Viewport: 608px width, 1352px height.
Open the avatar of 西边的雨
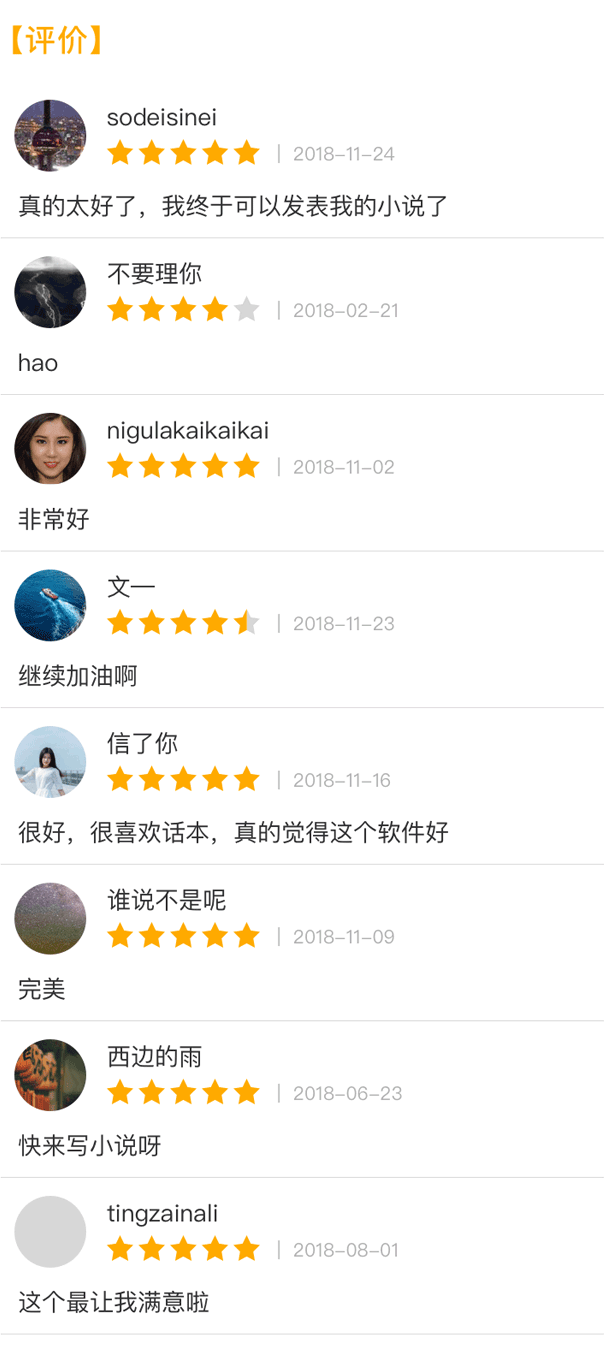pyautogui.click(x=50, y=1074)
